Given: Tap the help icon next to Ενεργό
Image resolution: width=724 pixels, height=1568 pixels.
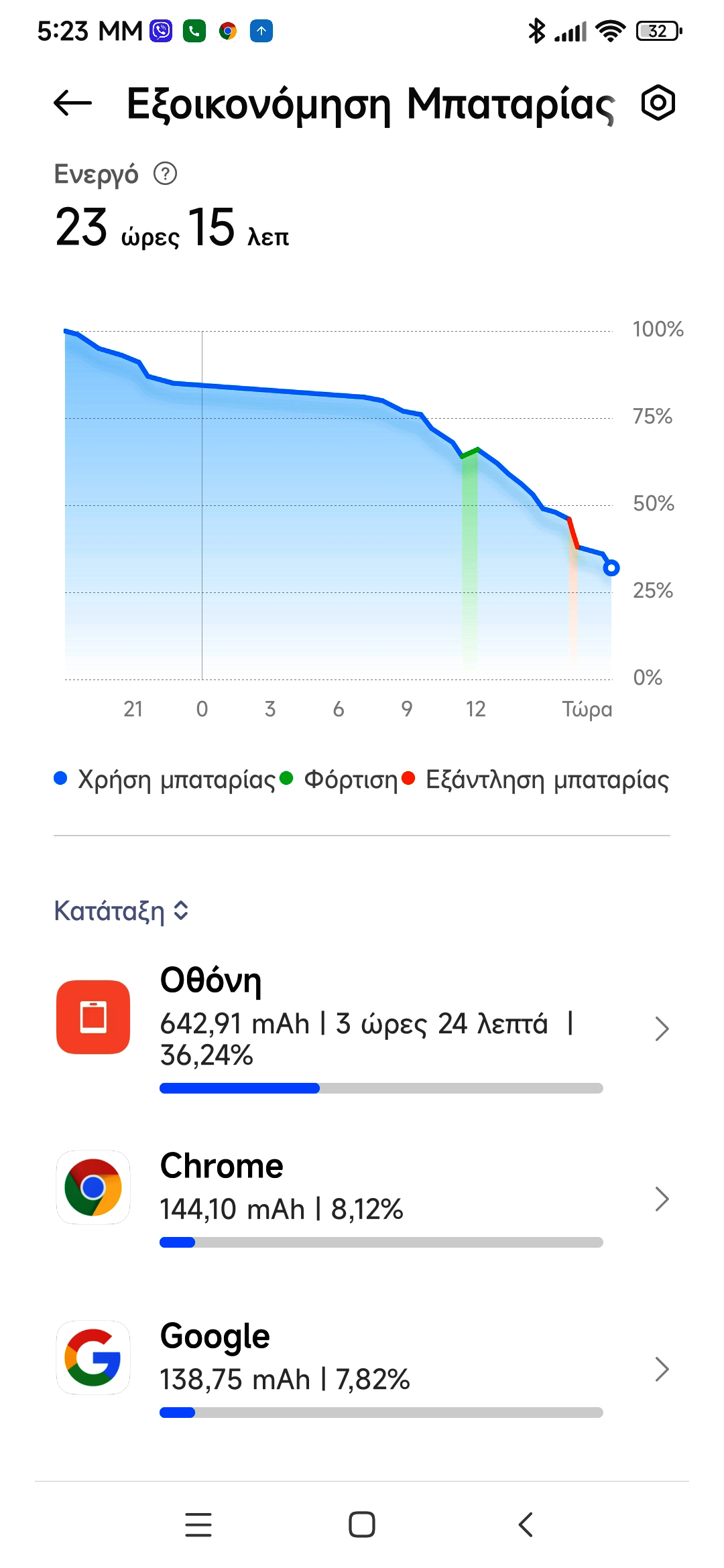Looking at the screenshot, I should click(165, 174).
